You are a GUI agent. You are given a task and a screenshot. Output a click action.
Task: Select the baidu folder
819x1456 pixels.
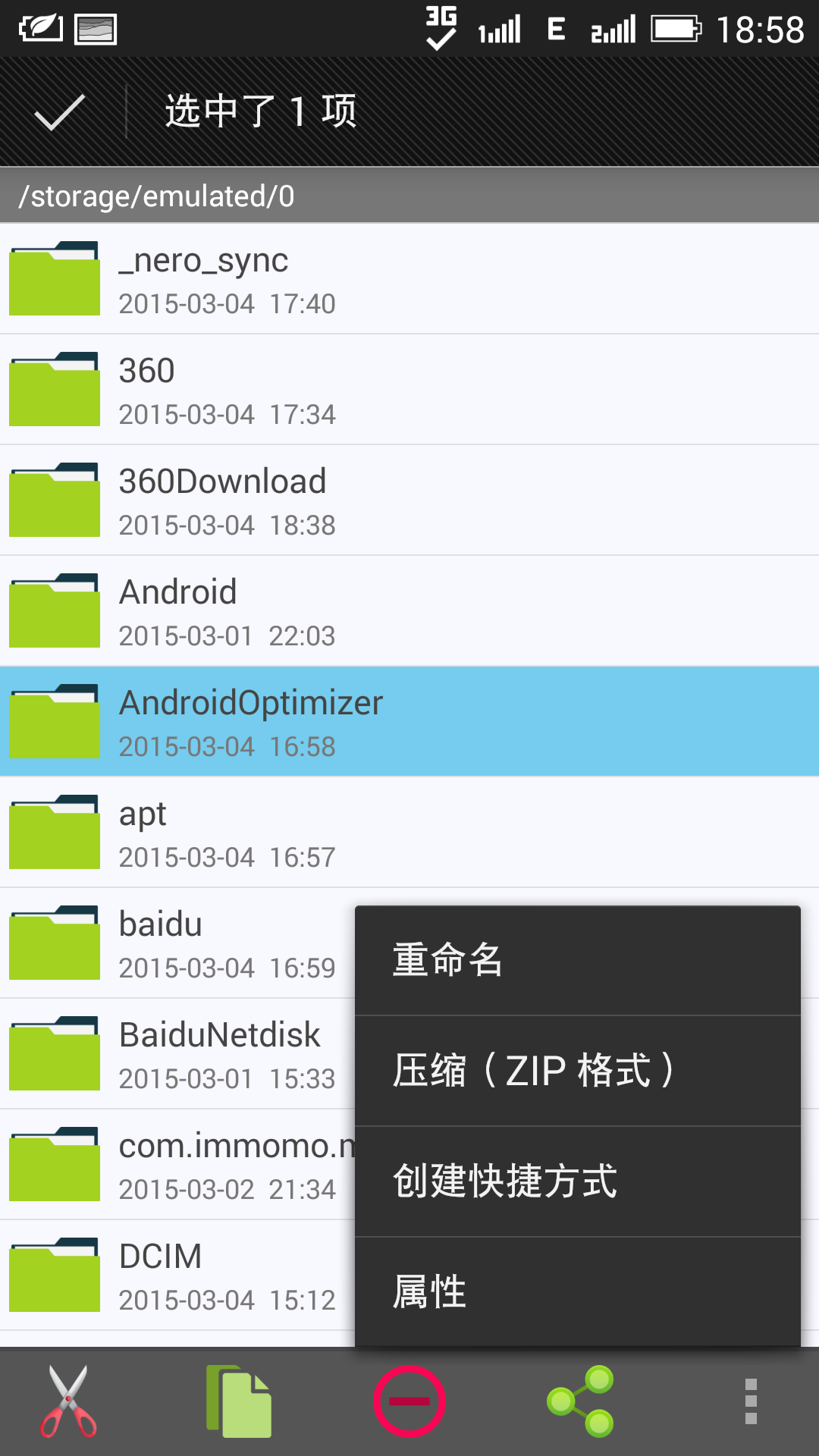[182, 943]
